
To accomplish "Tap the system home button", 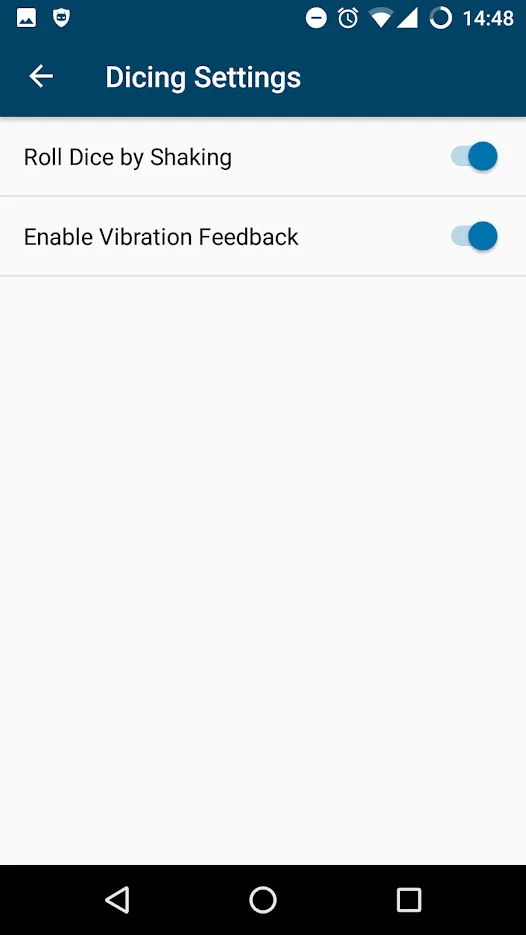I will tap(263, 899).
